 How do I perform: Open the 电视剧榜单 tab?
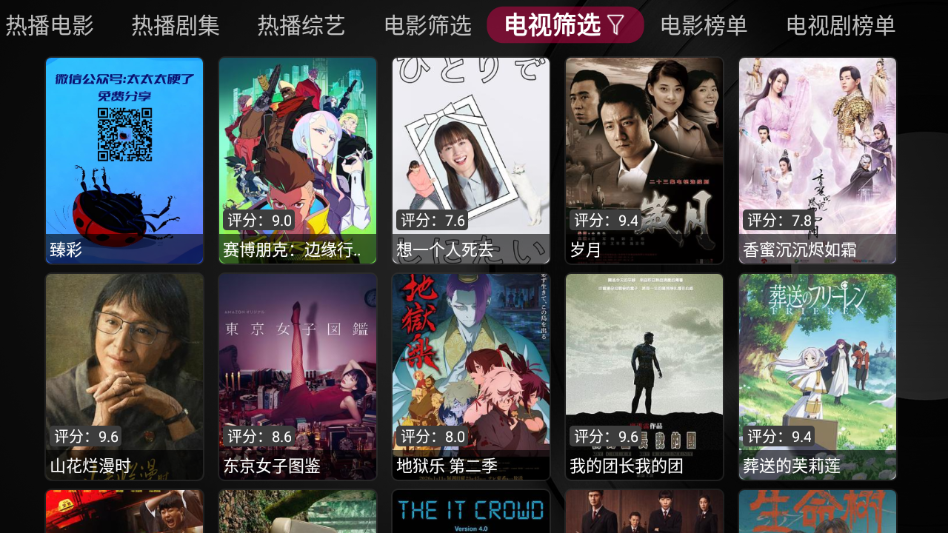tap(841, 26)
